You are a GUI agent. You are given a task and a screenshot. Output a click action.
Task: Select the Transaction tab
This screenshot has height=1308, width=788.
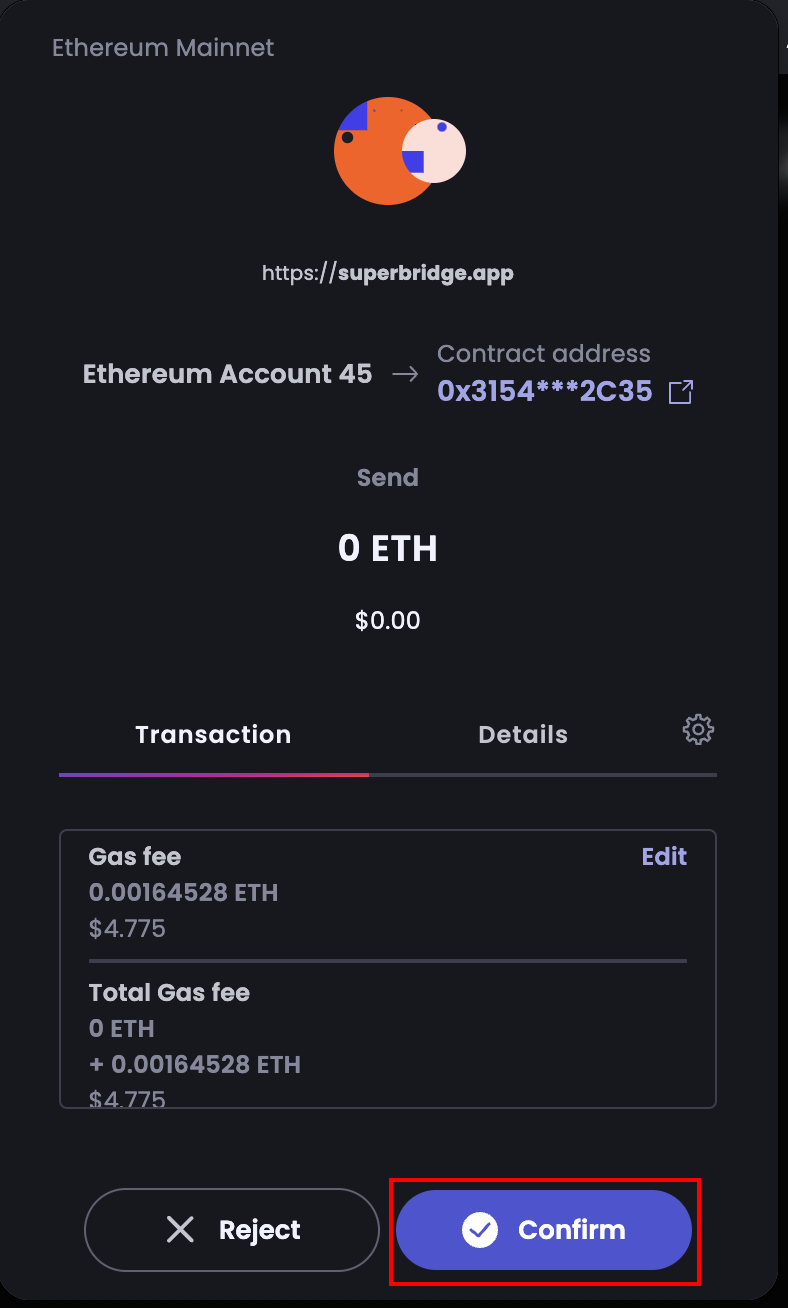coord(213,735)
